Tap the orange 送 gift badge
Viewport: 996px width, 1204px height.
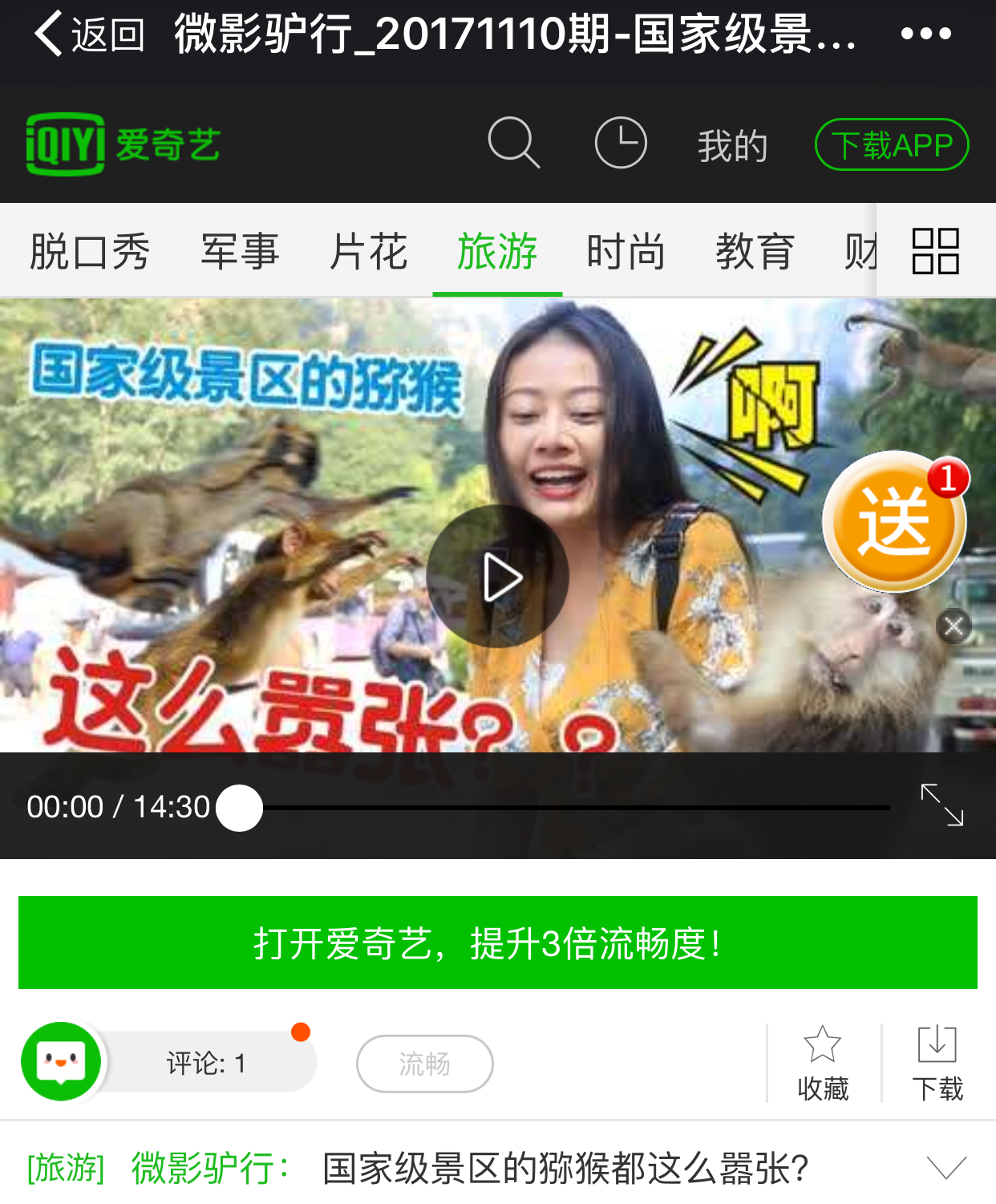pyautogui.click(x=893, y=522)
